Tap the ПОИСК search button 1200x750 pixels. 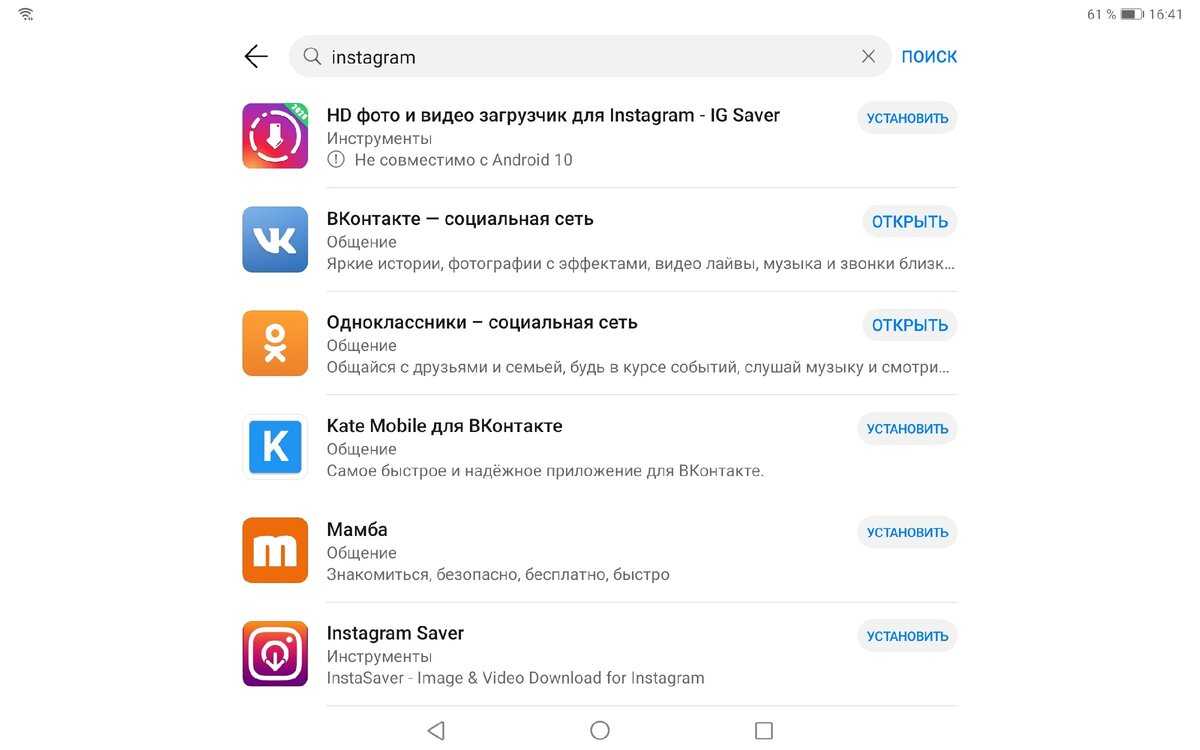929,57
